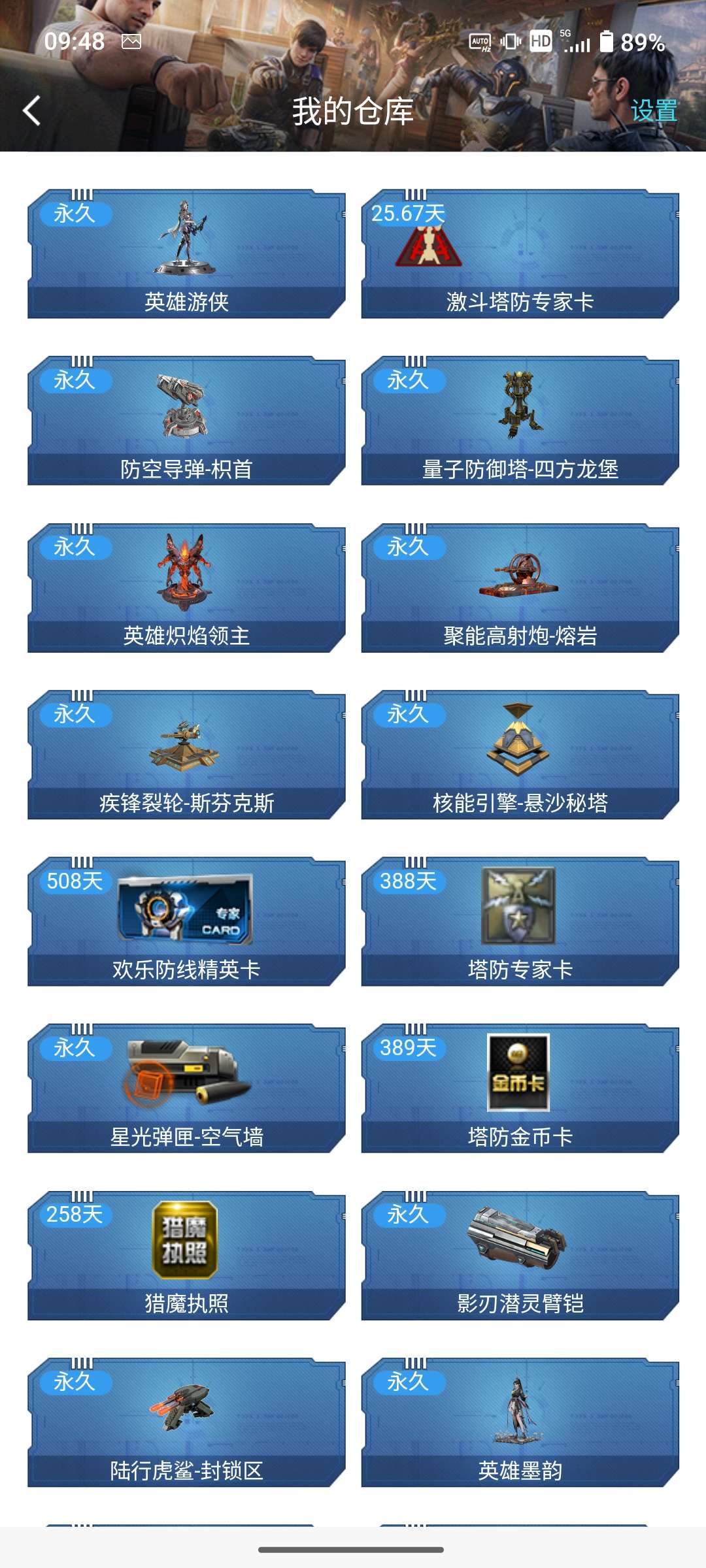Open 设置 in the header
706x1568 pixels.
pos(653,111)
